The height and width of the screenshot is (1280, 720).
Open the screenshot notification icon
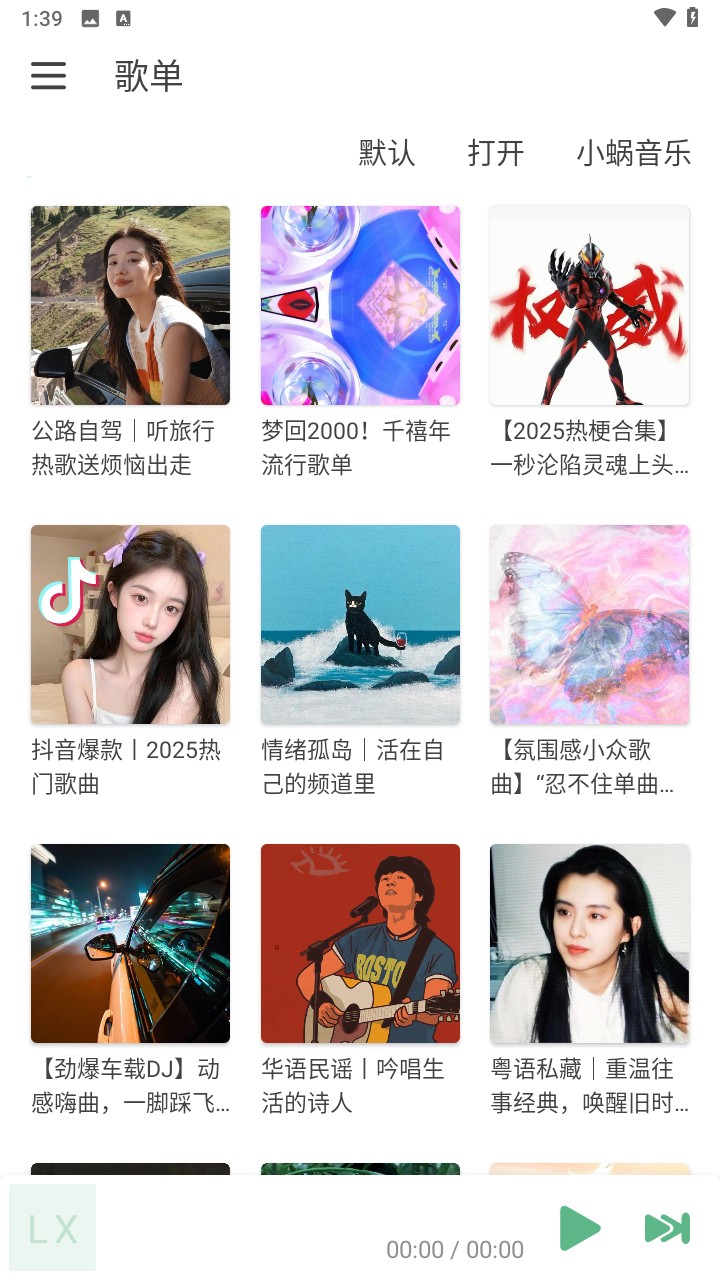91,17
